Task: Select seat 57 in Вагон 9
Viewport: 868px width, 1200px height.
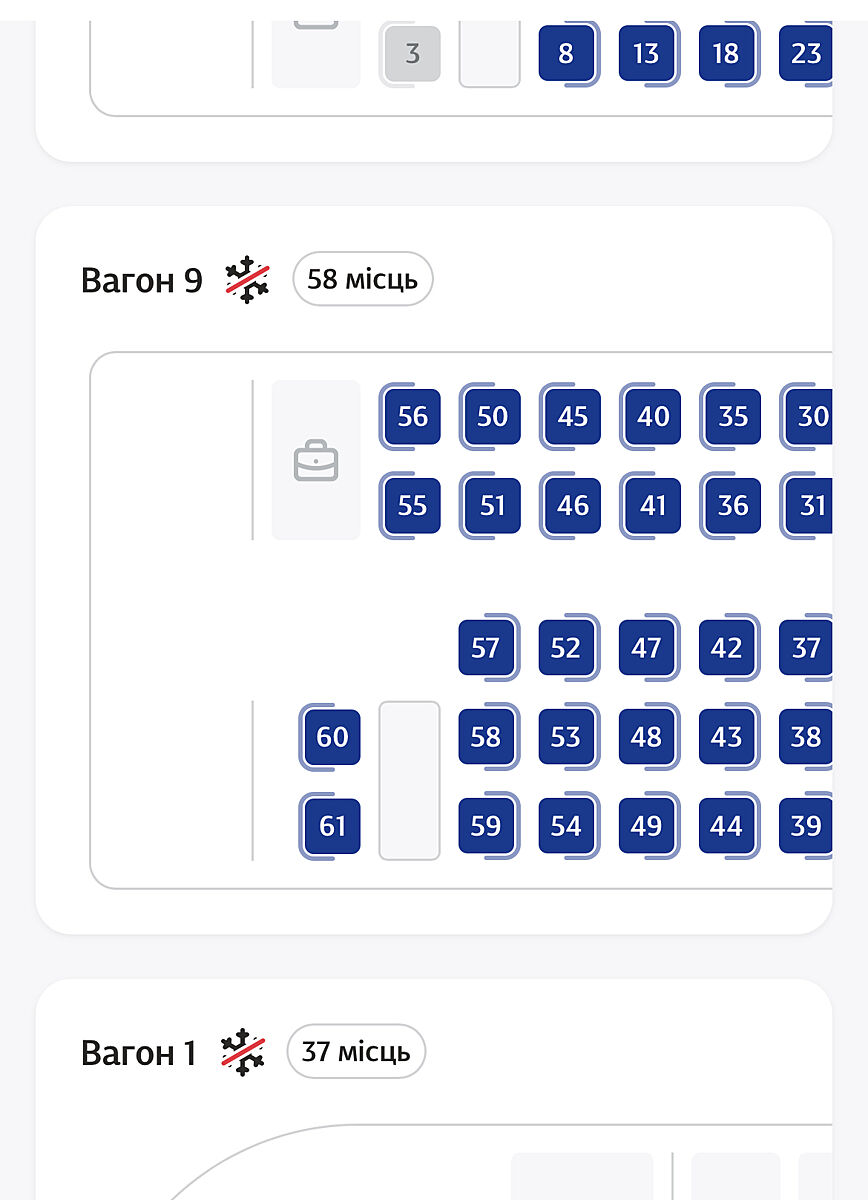Action: click(486, 648)
